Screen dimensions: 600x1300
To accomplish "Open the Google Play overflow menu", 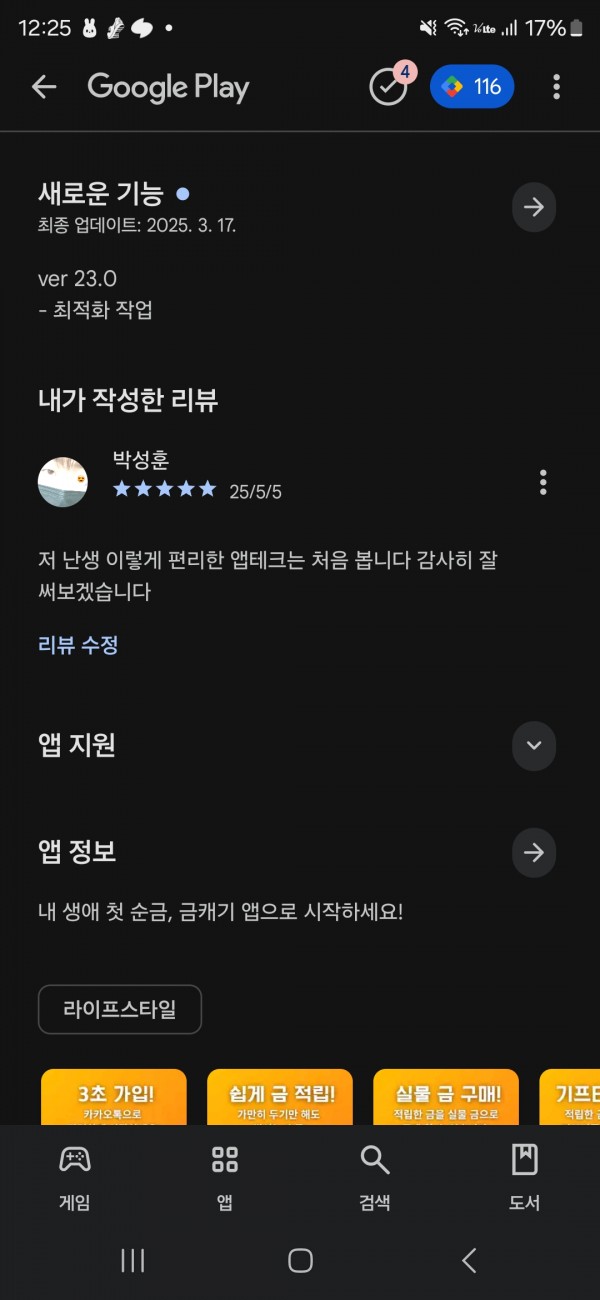I will click(x=556, y=87).
